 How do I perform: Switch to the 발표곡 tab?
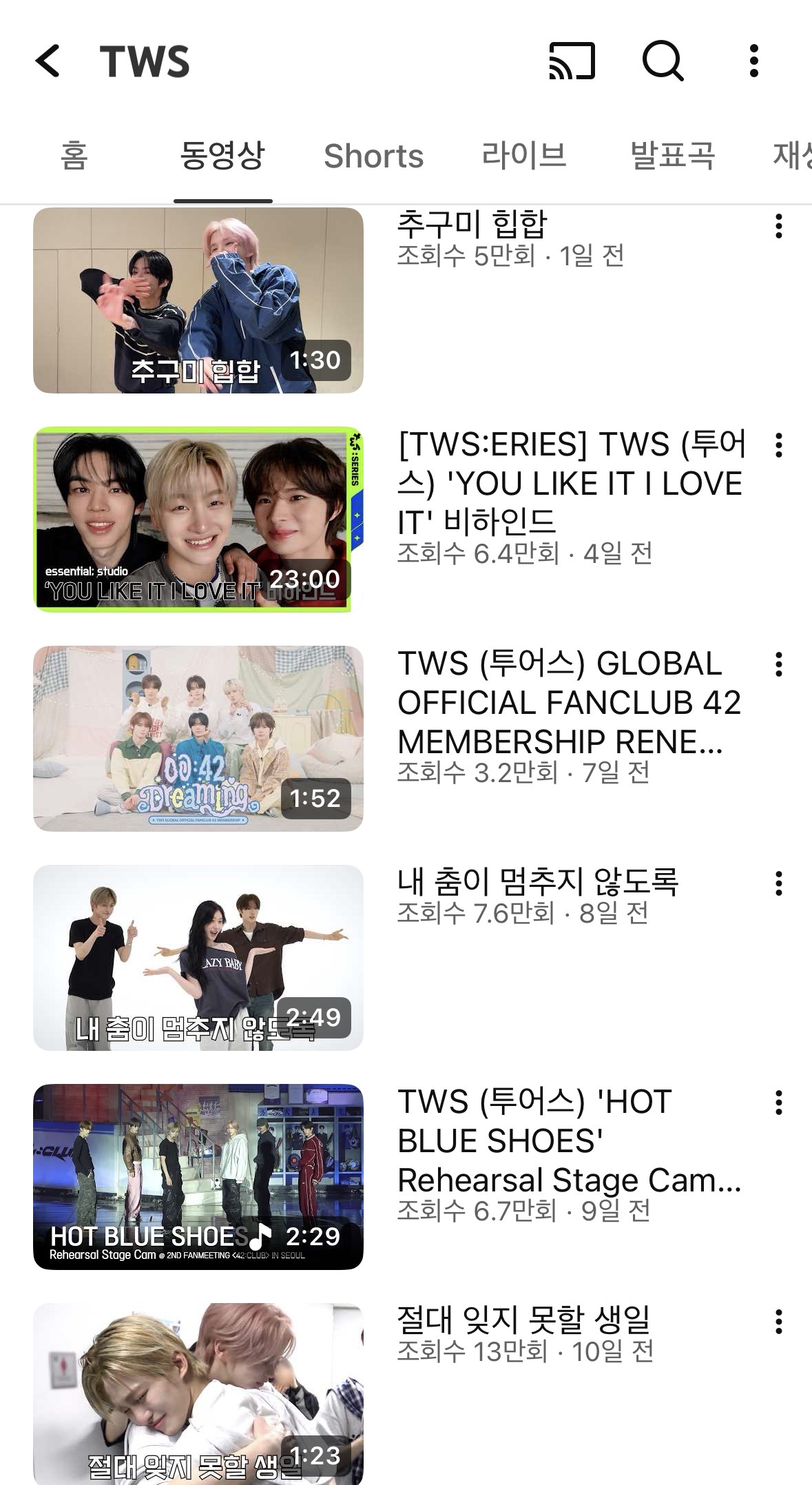[x=673, y=156]
